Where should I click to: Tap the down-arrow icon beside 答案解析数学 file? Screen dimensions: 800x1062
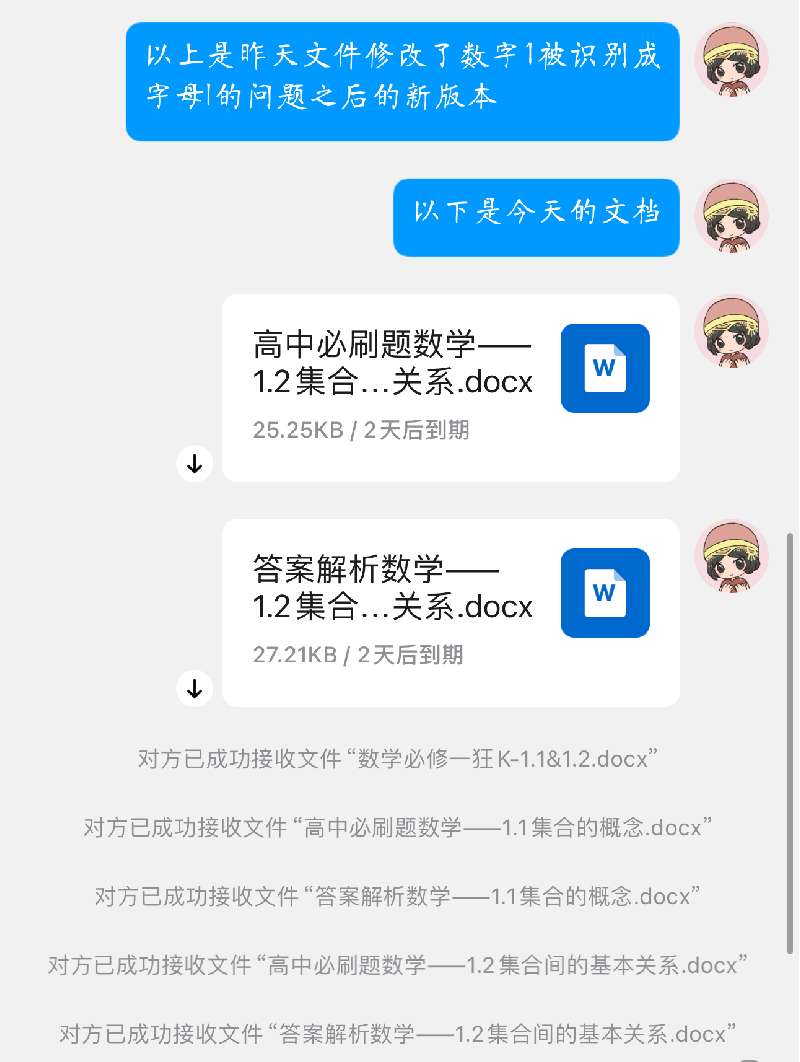195,689
